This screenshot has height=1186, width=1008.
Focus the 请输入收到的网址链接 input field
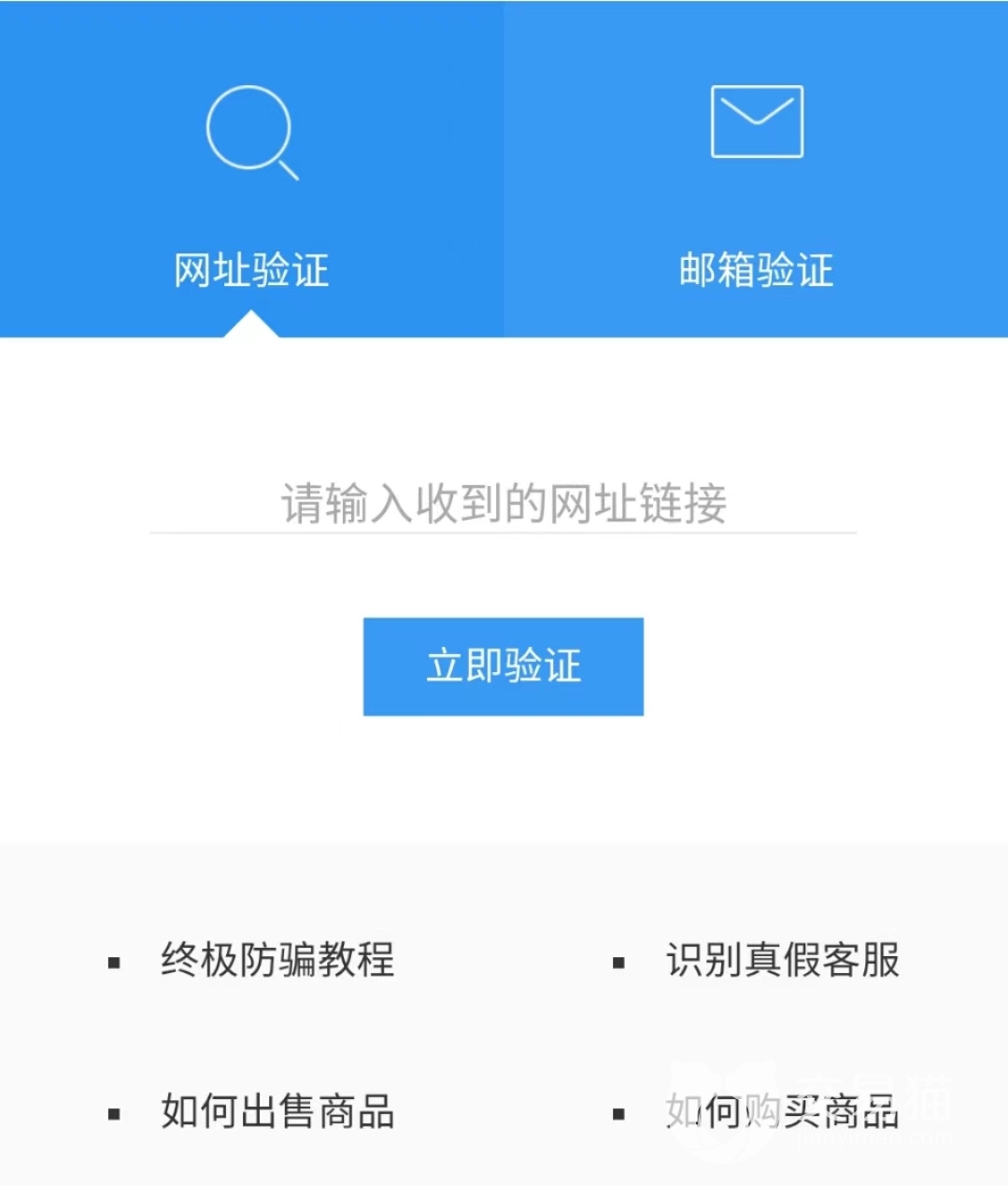coord(504,504)
